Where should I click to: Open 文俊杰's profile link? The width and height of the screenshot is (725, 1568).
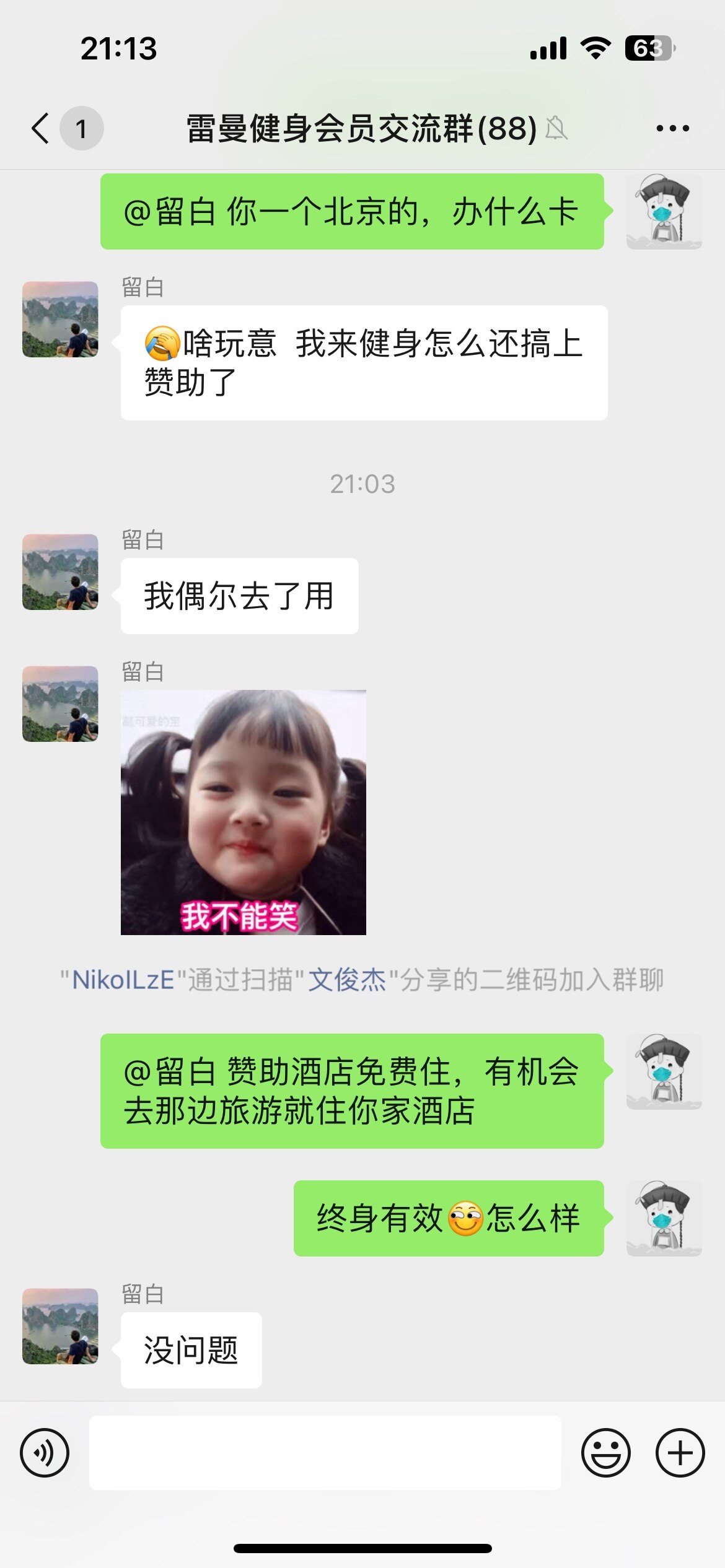coord(347,980)
